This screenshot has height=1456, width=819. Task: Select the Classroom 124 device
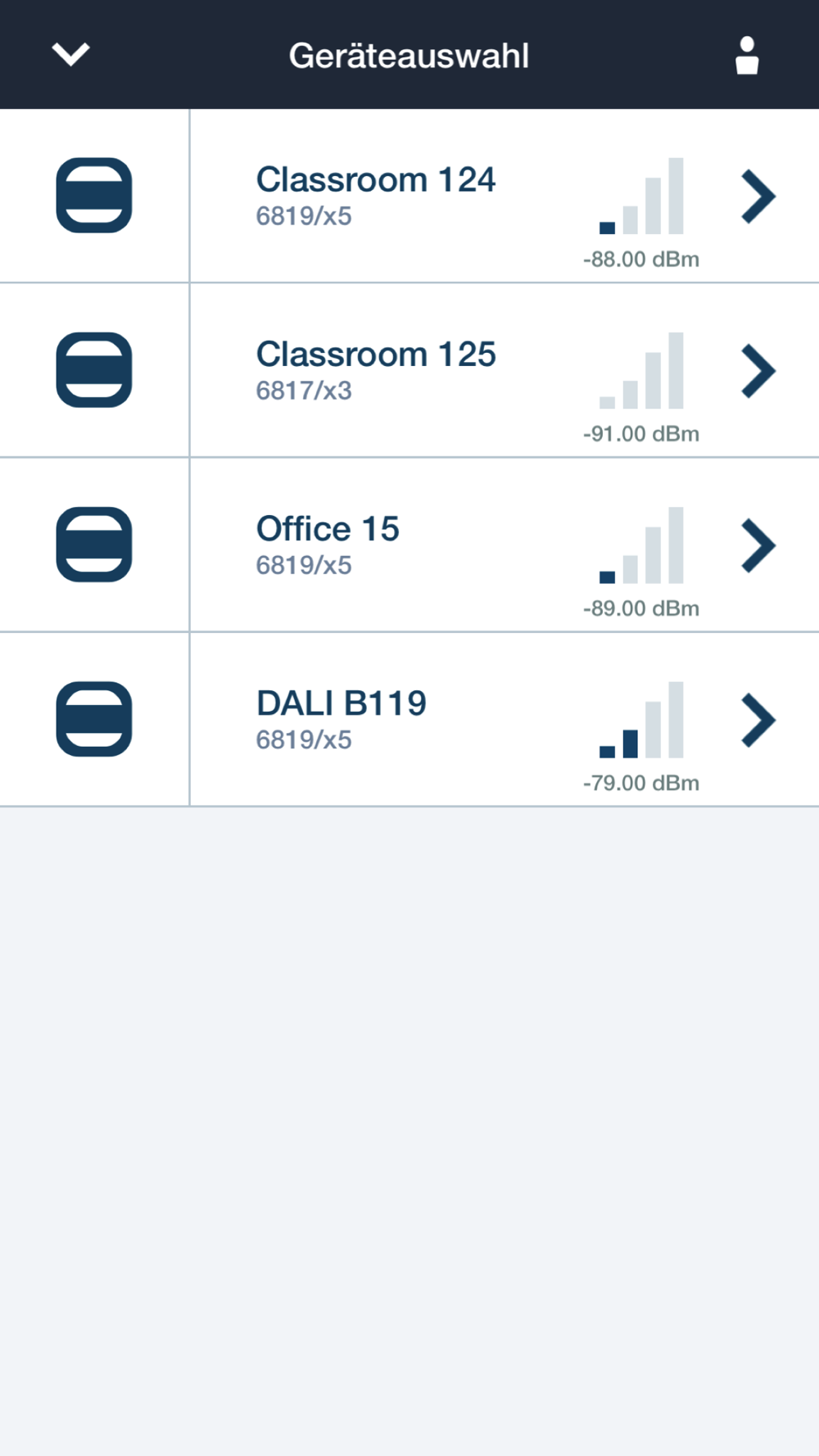pos(409,196)
